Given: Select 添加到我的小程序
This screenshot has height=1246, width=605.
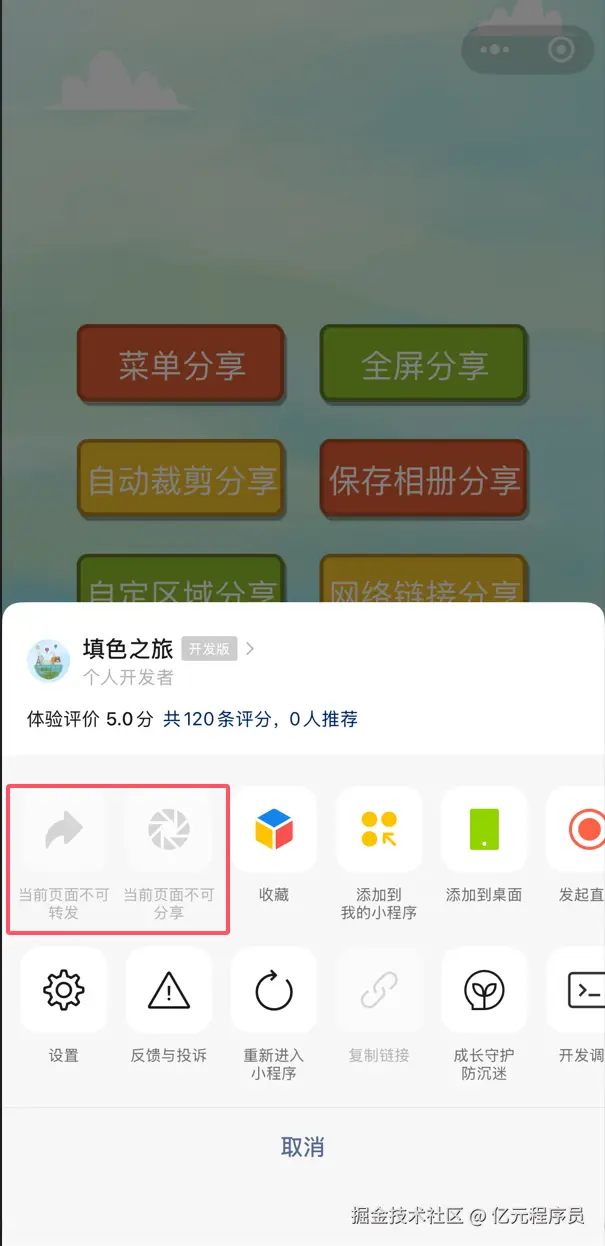Looking at the screenshot, I should pyautogui.click(x=378, y=829).
